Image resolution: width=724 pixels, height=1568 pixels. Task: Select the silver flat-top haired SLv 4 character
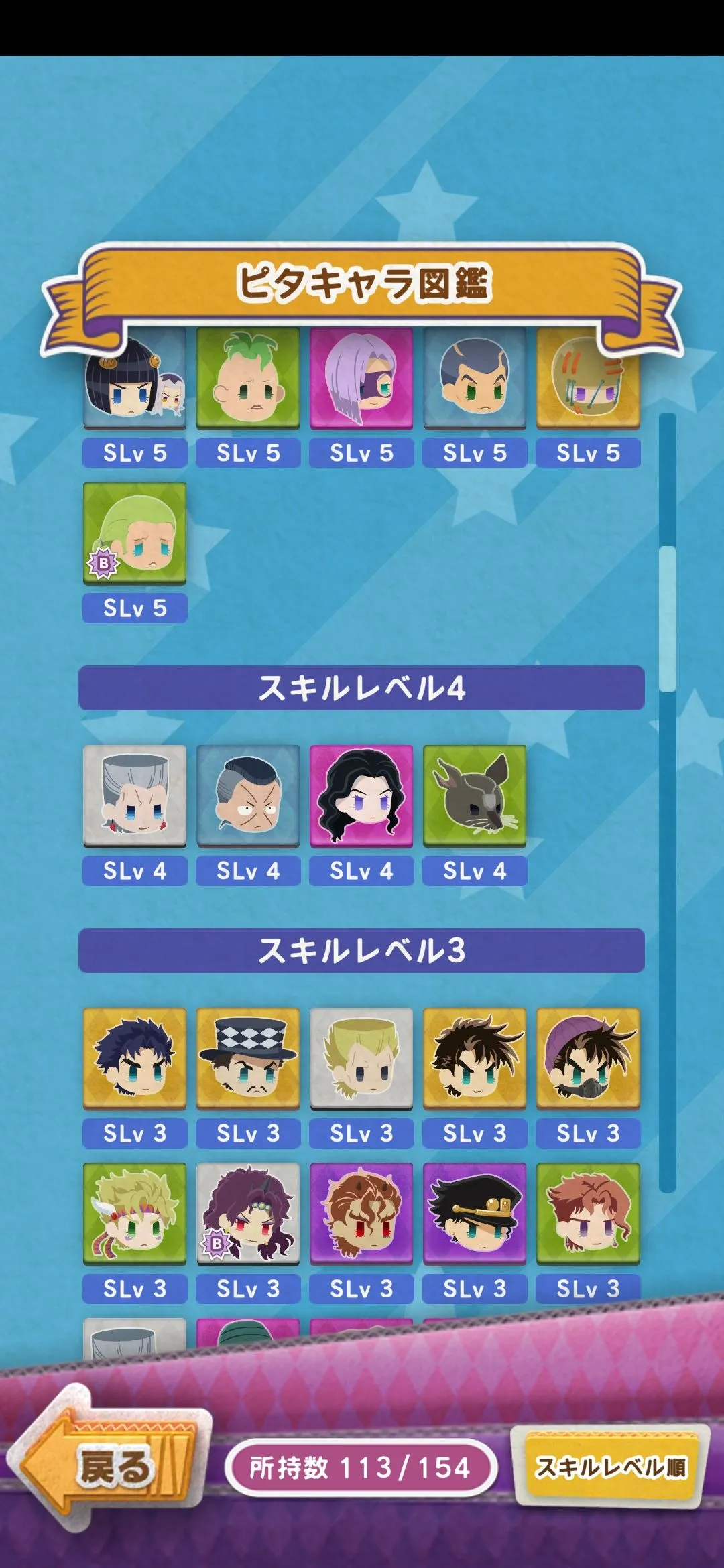tap(135, 796)
